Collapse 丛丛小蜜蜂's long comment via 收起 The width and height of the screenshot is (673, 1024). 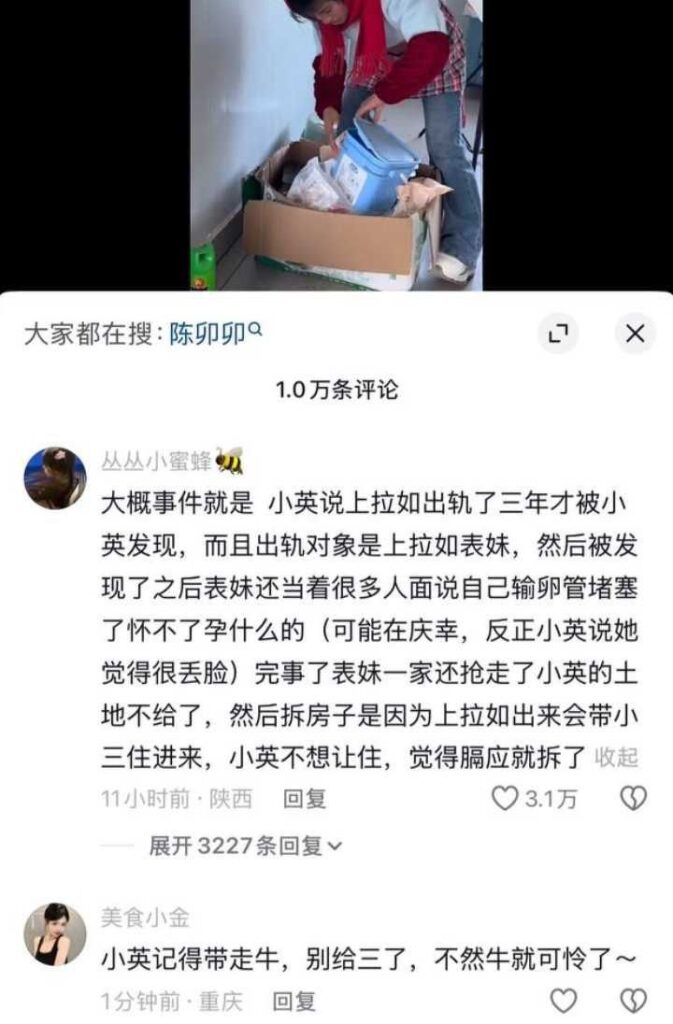pyautogui.click(x=616, y=757)
